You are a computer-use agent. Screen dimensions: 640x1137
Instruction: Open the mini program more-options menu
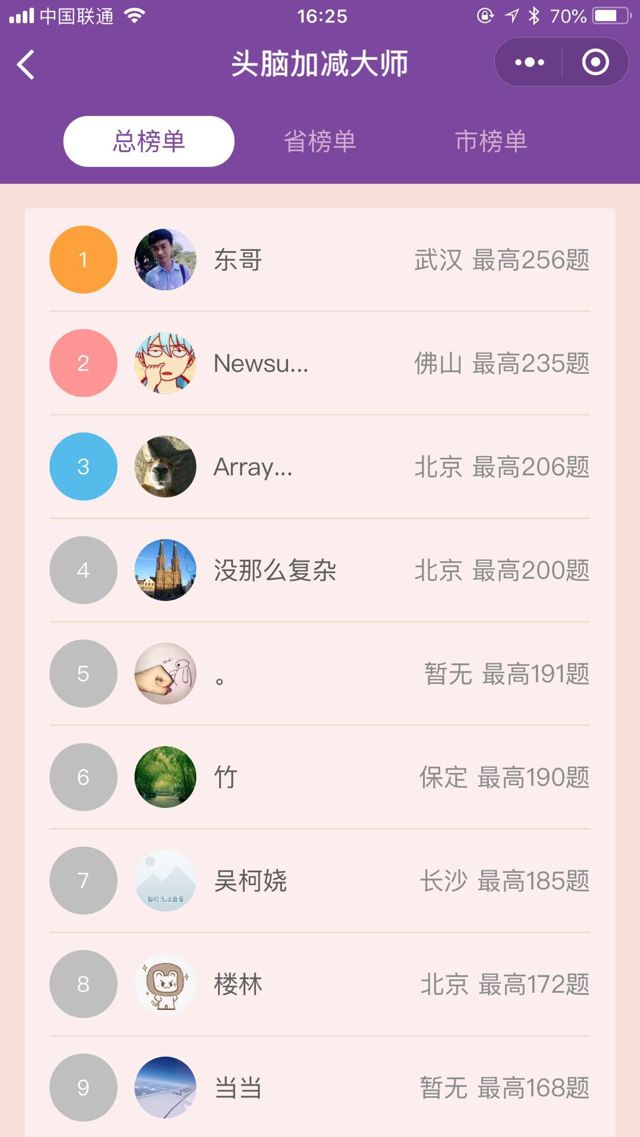[529, 63]
